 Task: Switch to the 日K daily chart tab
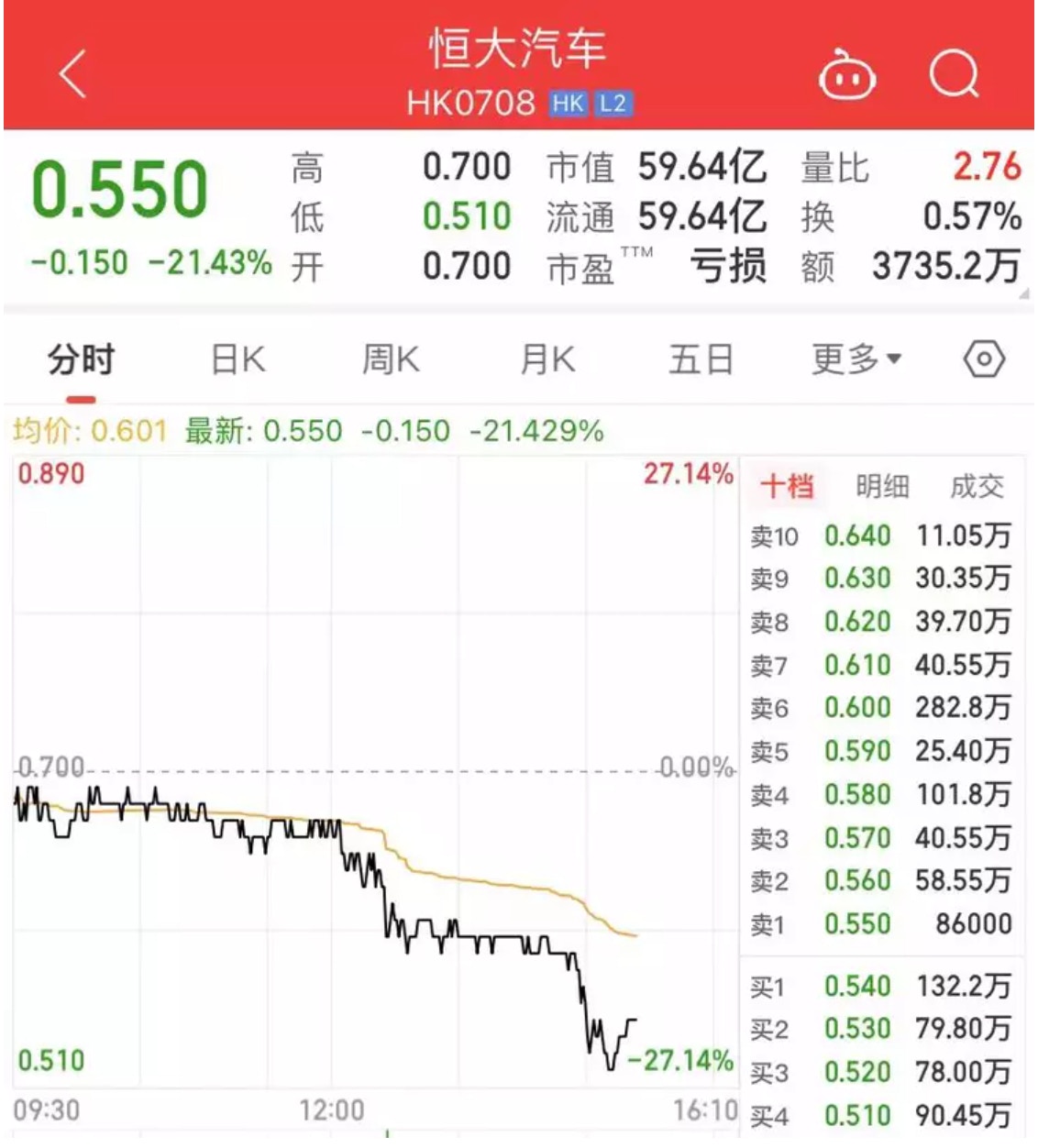click(237, 359)
